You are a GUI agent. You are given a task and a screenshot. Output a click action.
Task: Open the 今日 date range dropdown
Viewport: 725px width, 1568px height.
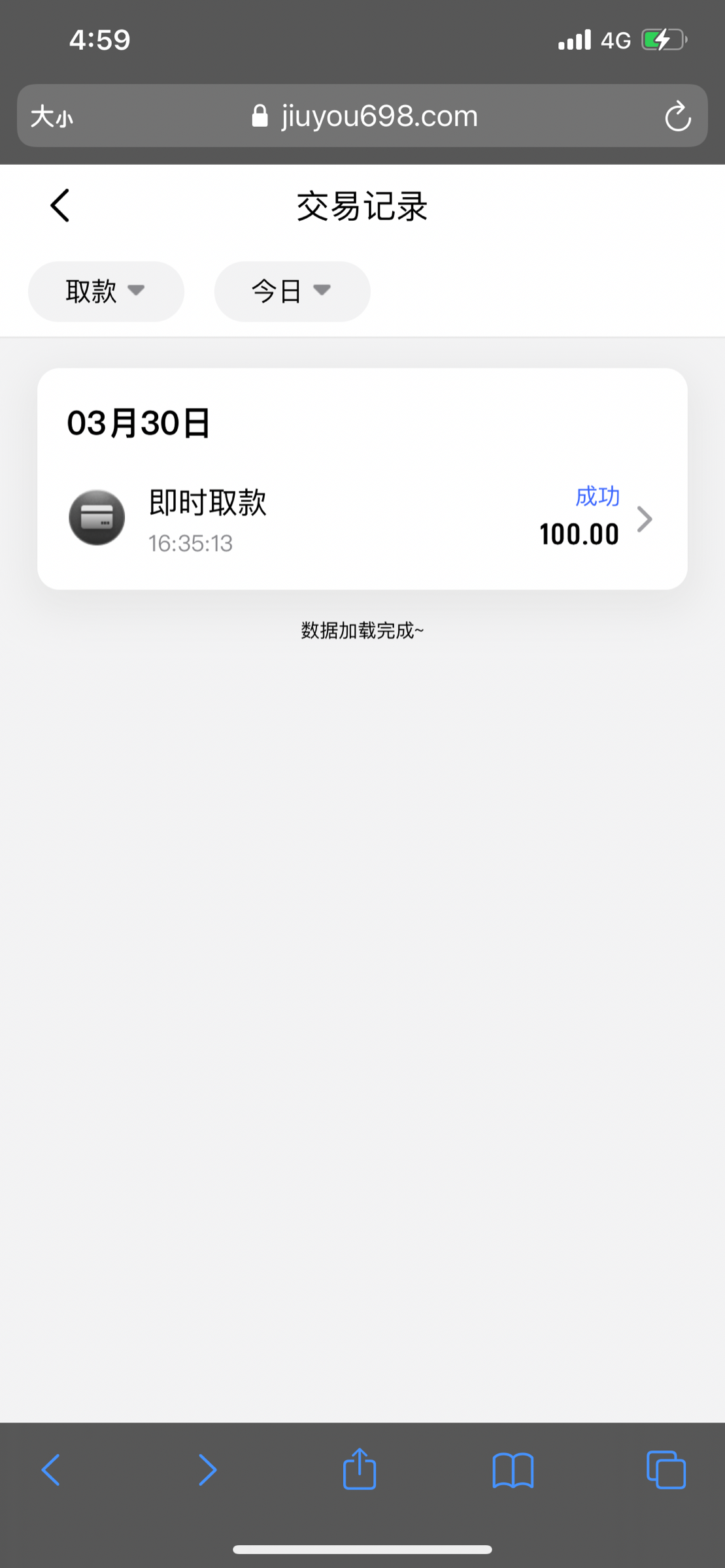pos(292,291)
